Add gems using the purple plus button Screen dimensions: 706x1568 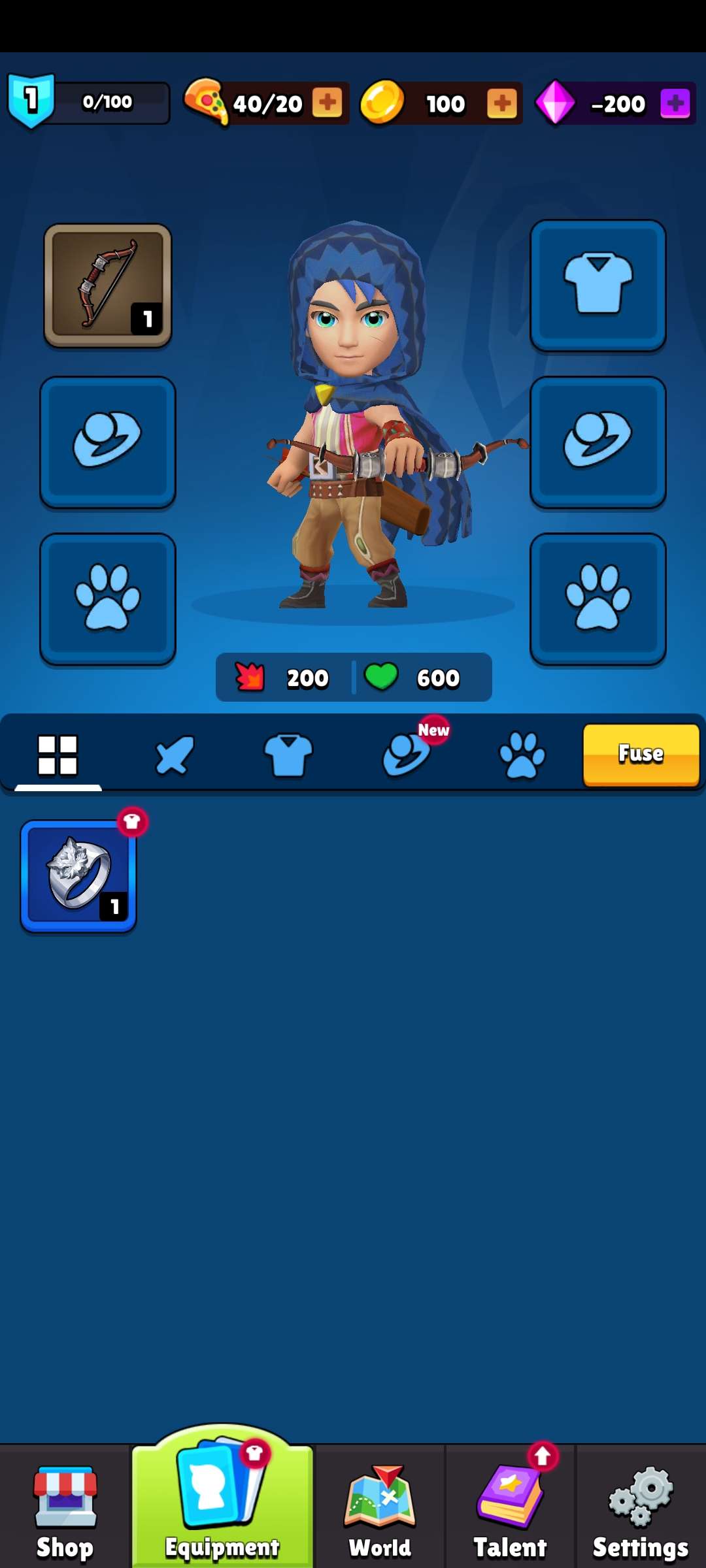(675, 103)
